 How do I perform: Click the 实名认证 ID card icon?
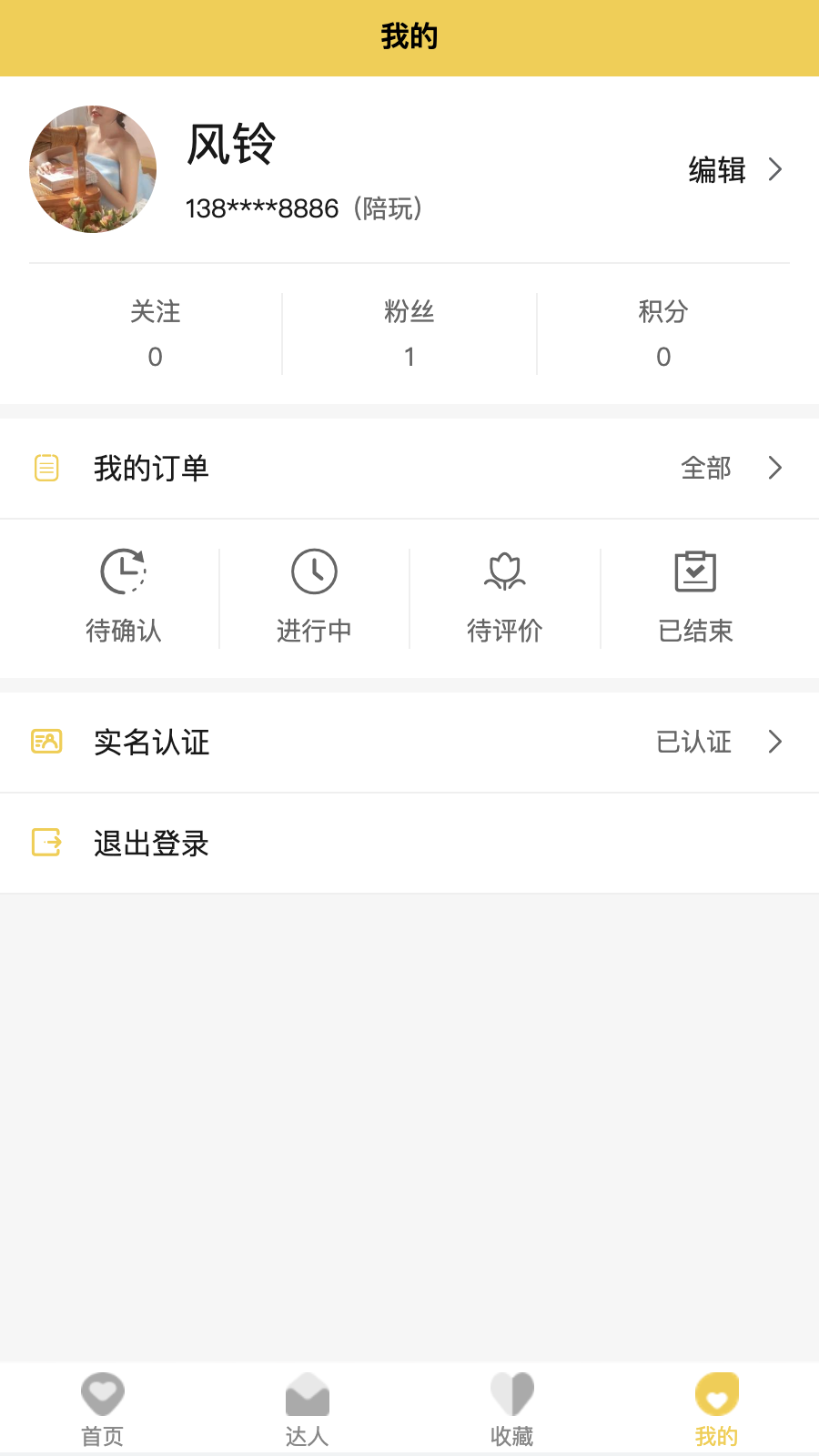coord(46,742)
